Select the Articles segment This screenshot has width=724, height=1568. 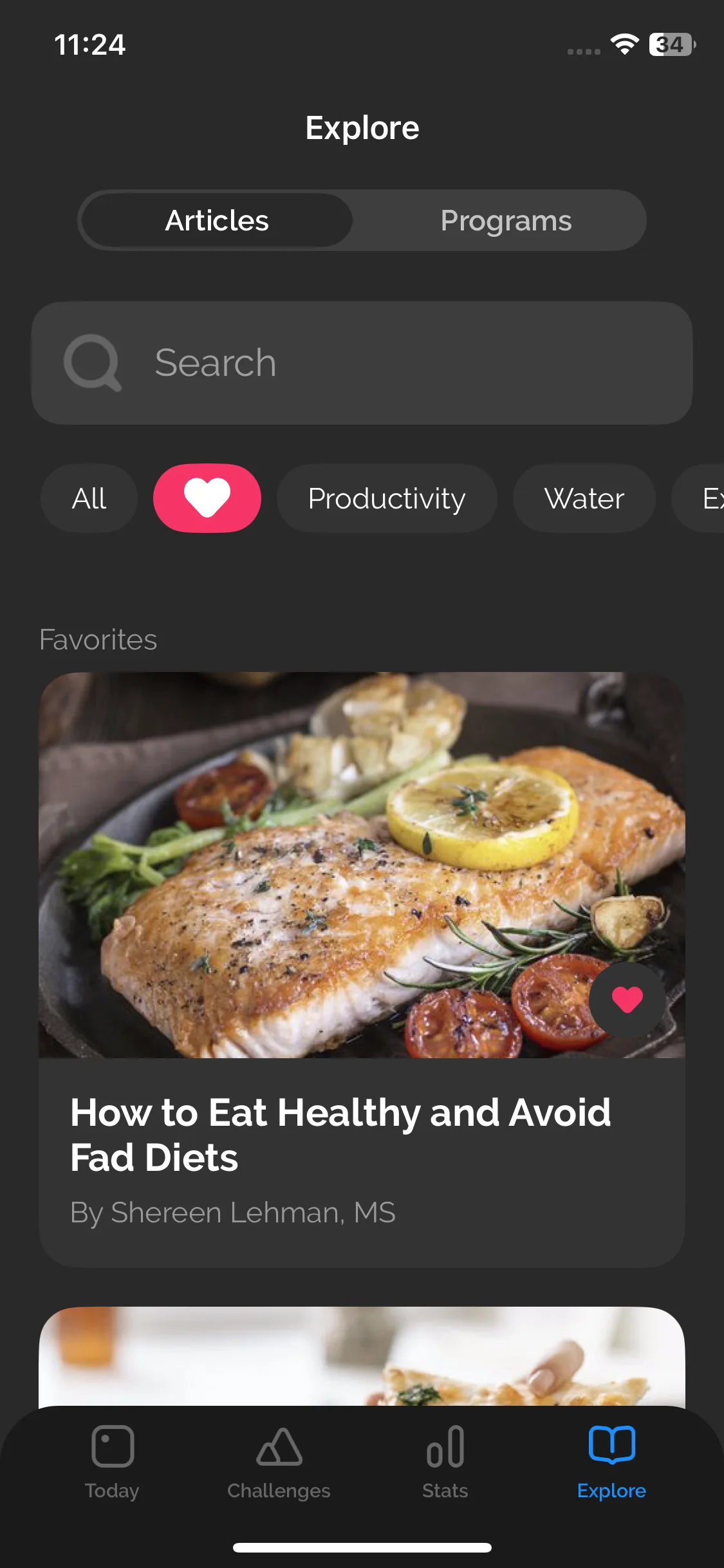click(217, 221)
